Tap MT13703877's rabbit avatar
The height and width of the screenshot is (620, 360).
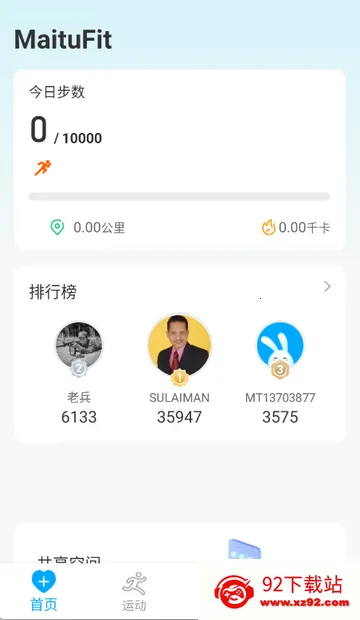pyautogui.click(x=280, y=345)
